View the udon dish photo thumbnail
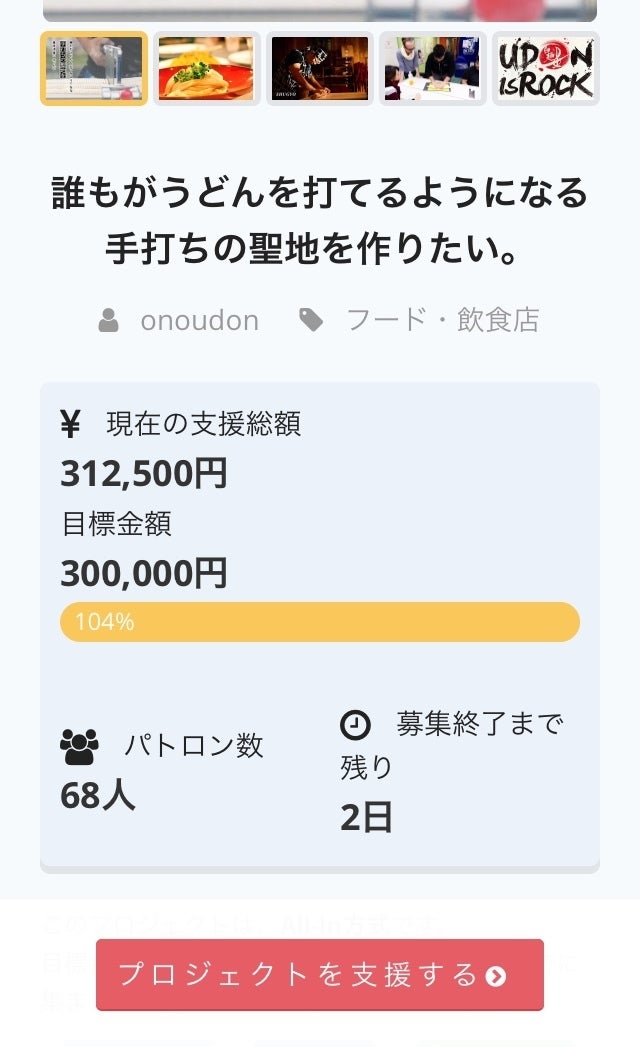This screenshot has width=640, height=1047. tap(207, 68)
